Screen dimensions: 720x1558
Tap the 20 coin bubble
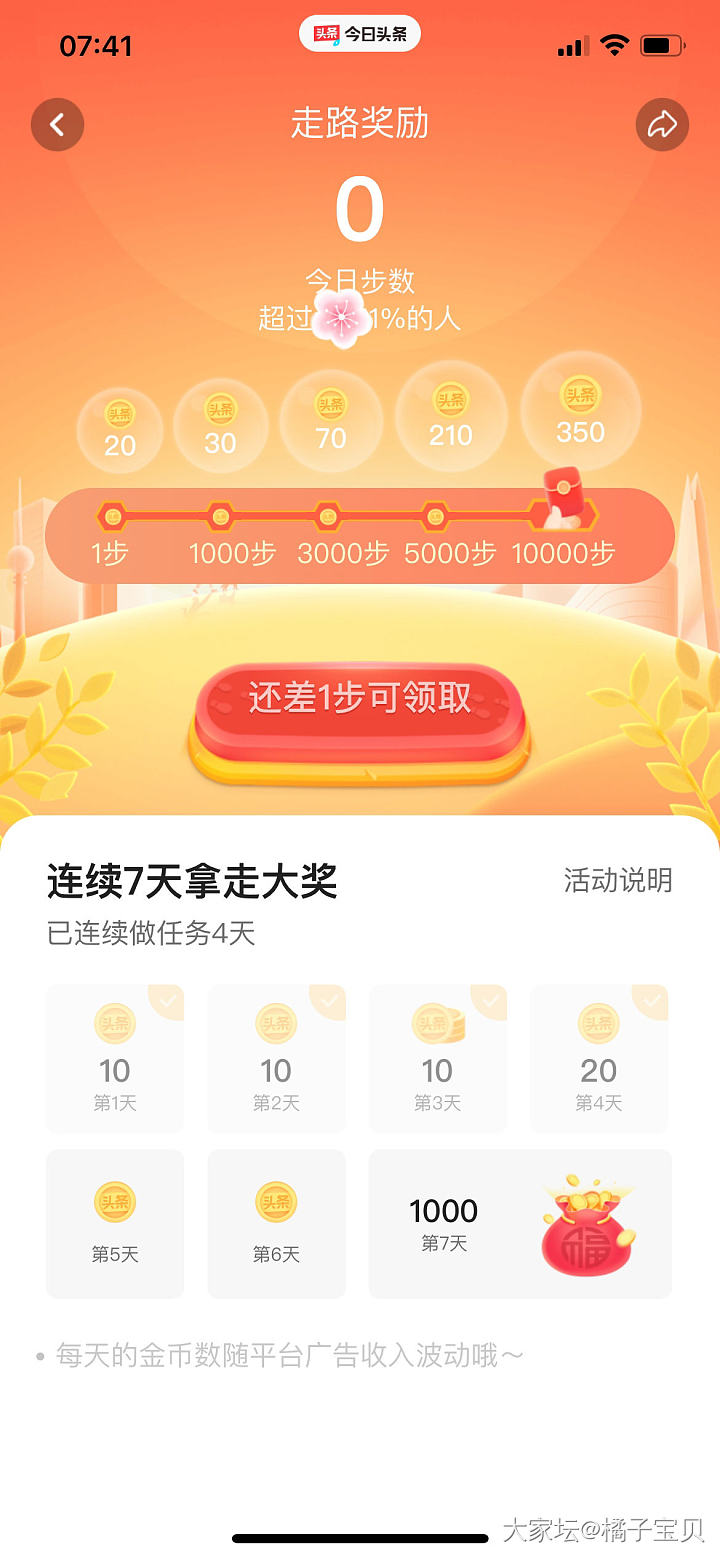coord(120,431)
